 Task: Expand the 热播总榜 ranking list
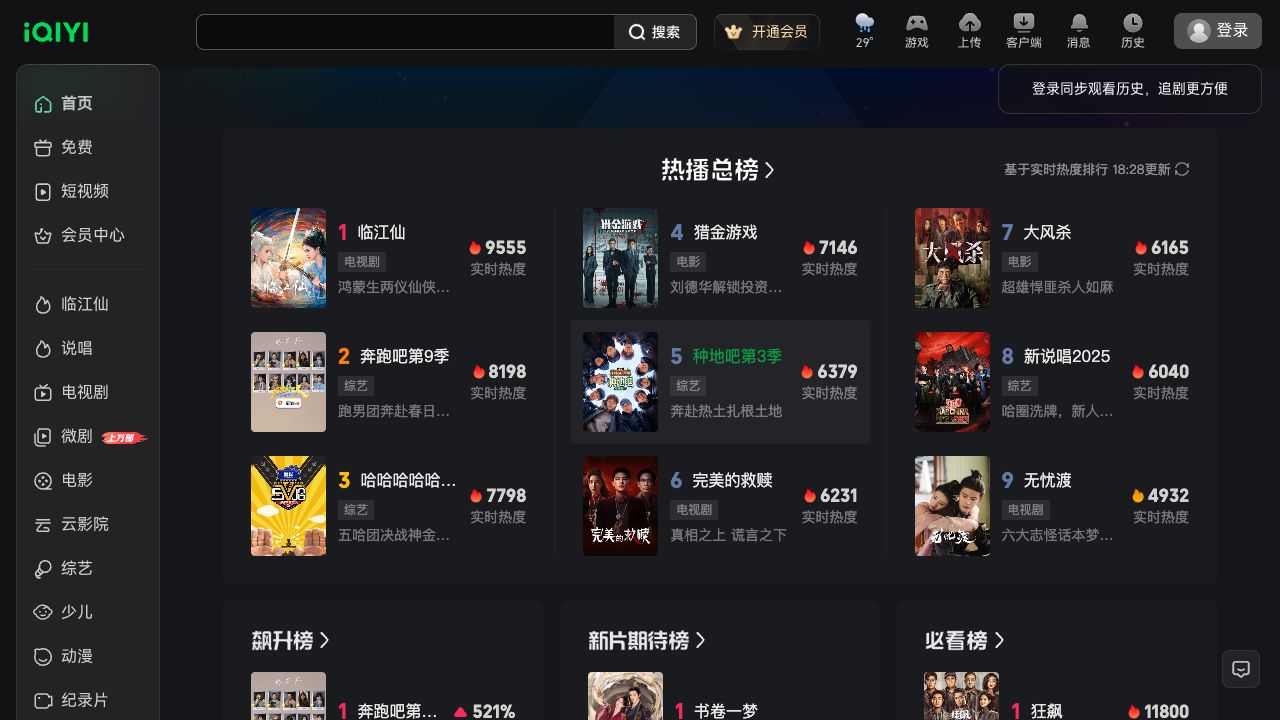[x=718, y=170]
